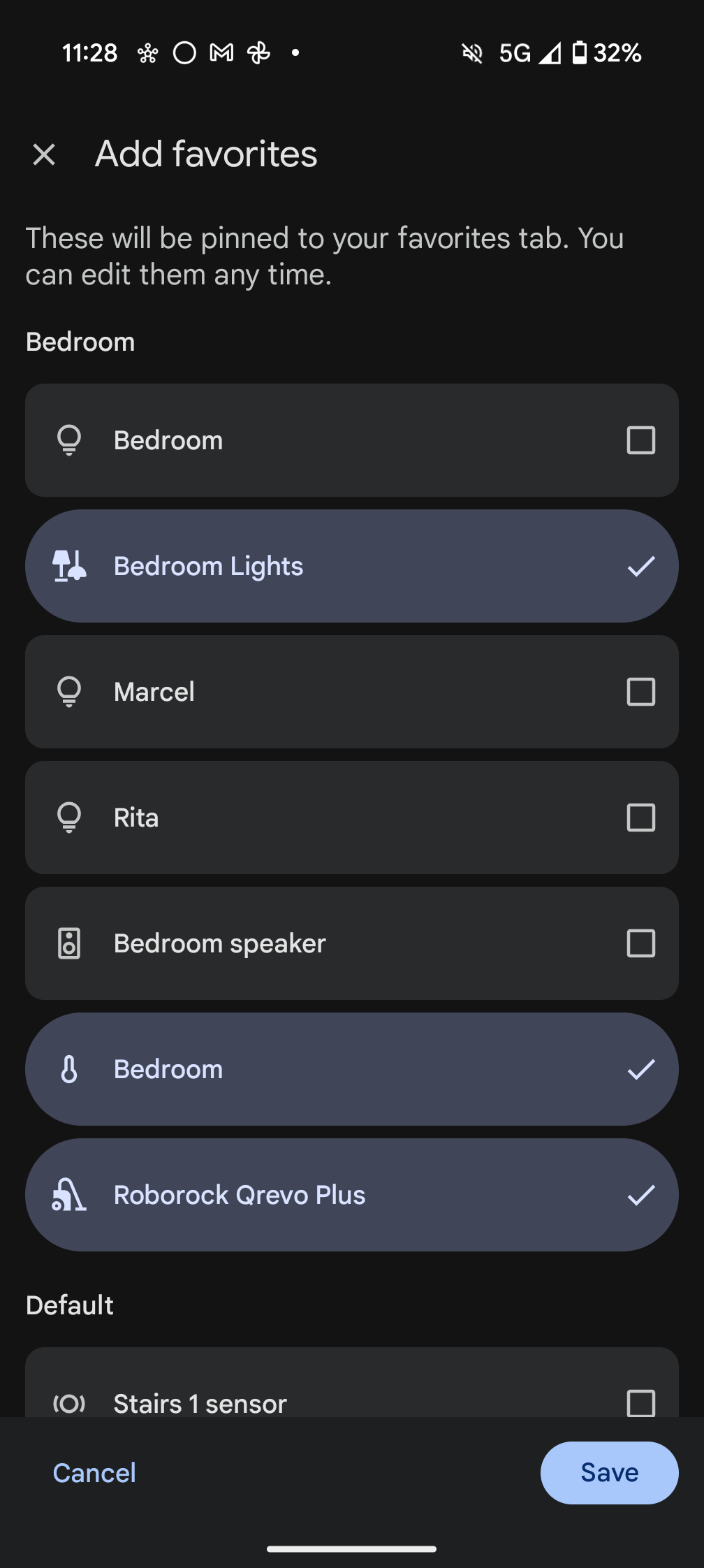Screen dimensions: 704x1568
Task: Tick the Stairs 1 sensor checkbox
Action: point(640,1402)
